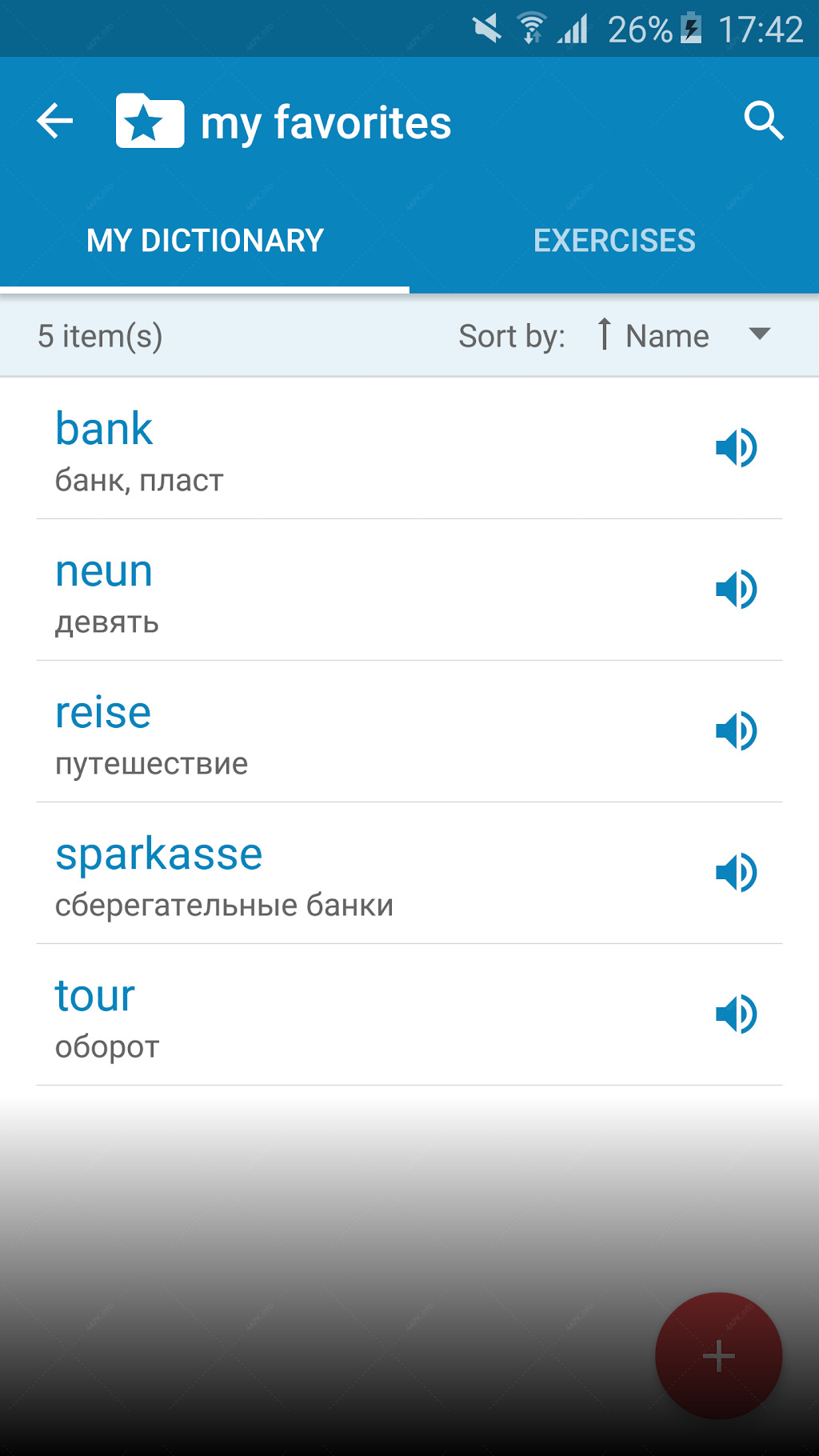Add a new word with plus button
This screenshot has height=1456, width=819.
pyautogui.click(x=718, y=1356)
